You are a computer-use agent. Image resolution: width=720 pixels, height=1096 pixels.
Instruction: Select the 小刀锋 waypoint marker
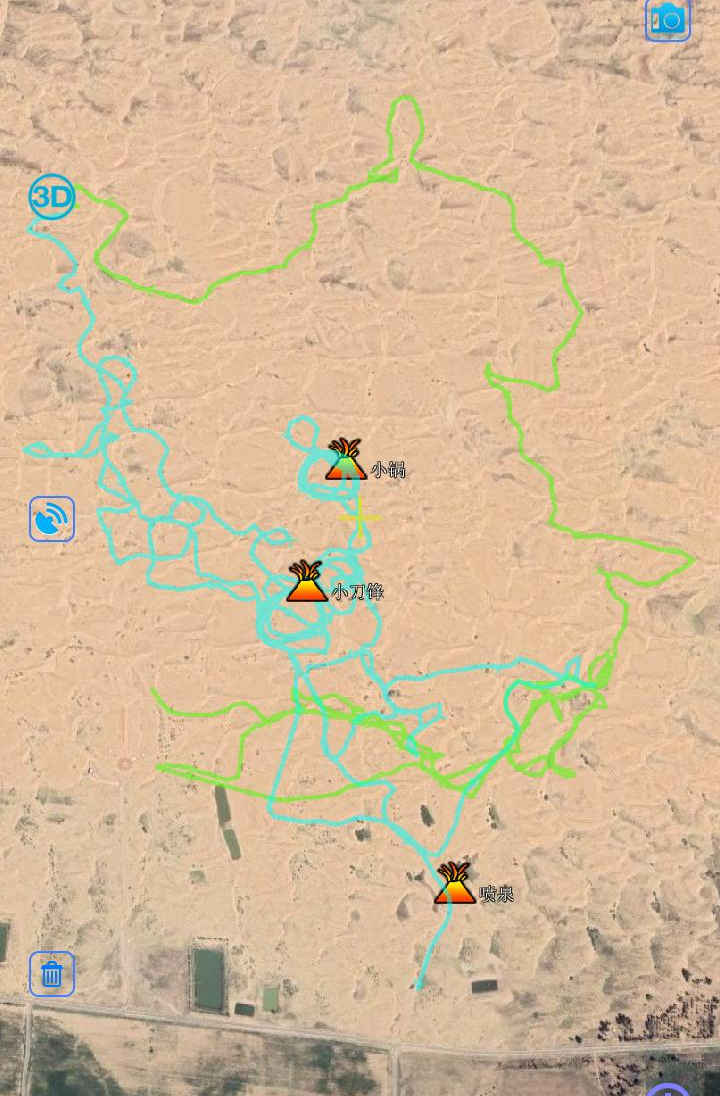click(306, 583)
